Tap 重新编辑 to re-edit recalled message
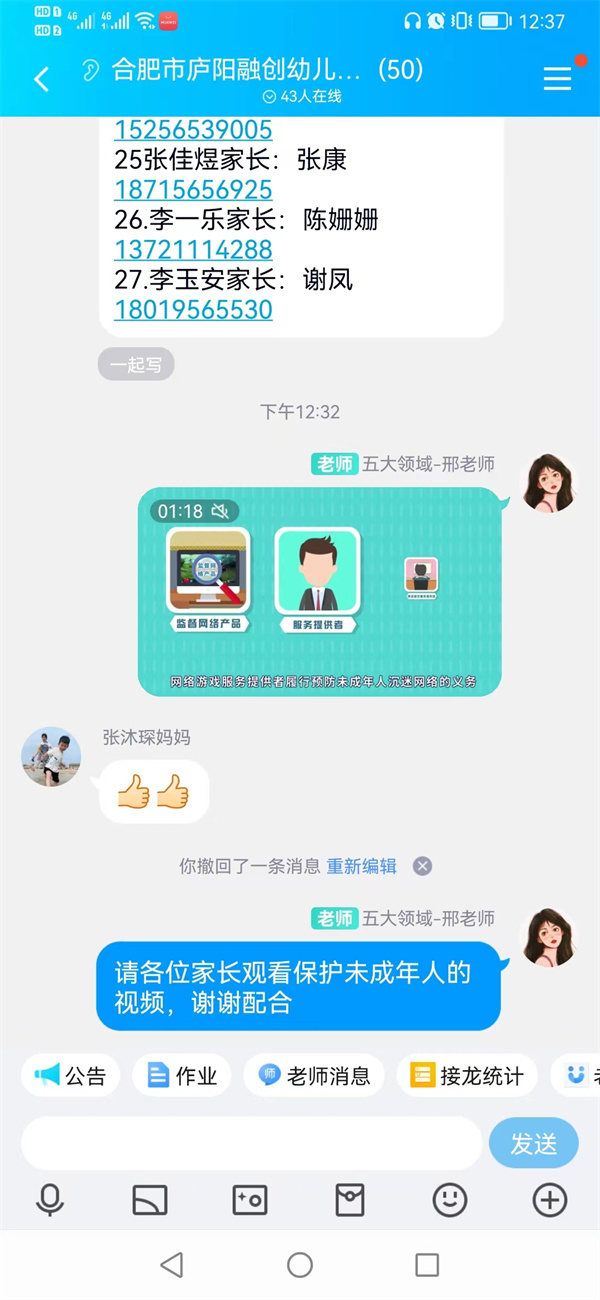Image resolution: width=600 pixels, height=1300 pixels. [x=361, y=866]
